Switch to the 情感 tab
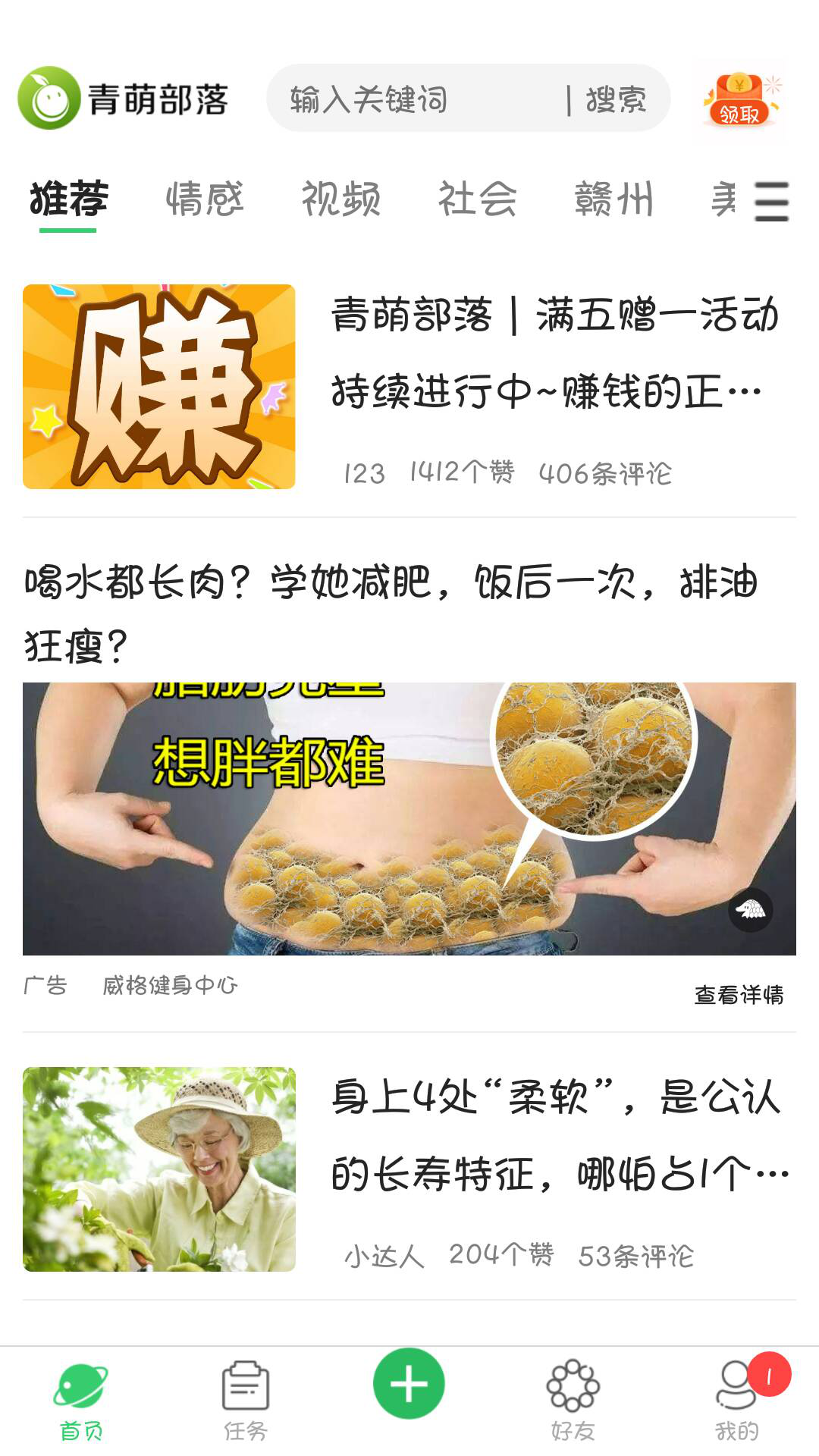The height and width of the screenshot is (1456, 819). pos(205,199)
